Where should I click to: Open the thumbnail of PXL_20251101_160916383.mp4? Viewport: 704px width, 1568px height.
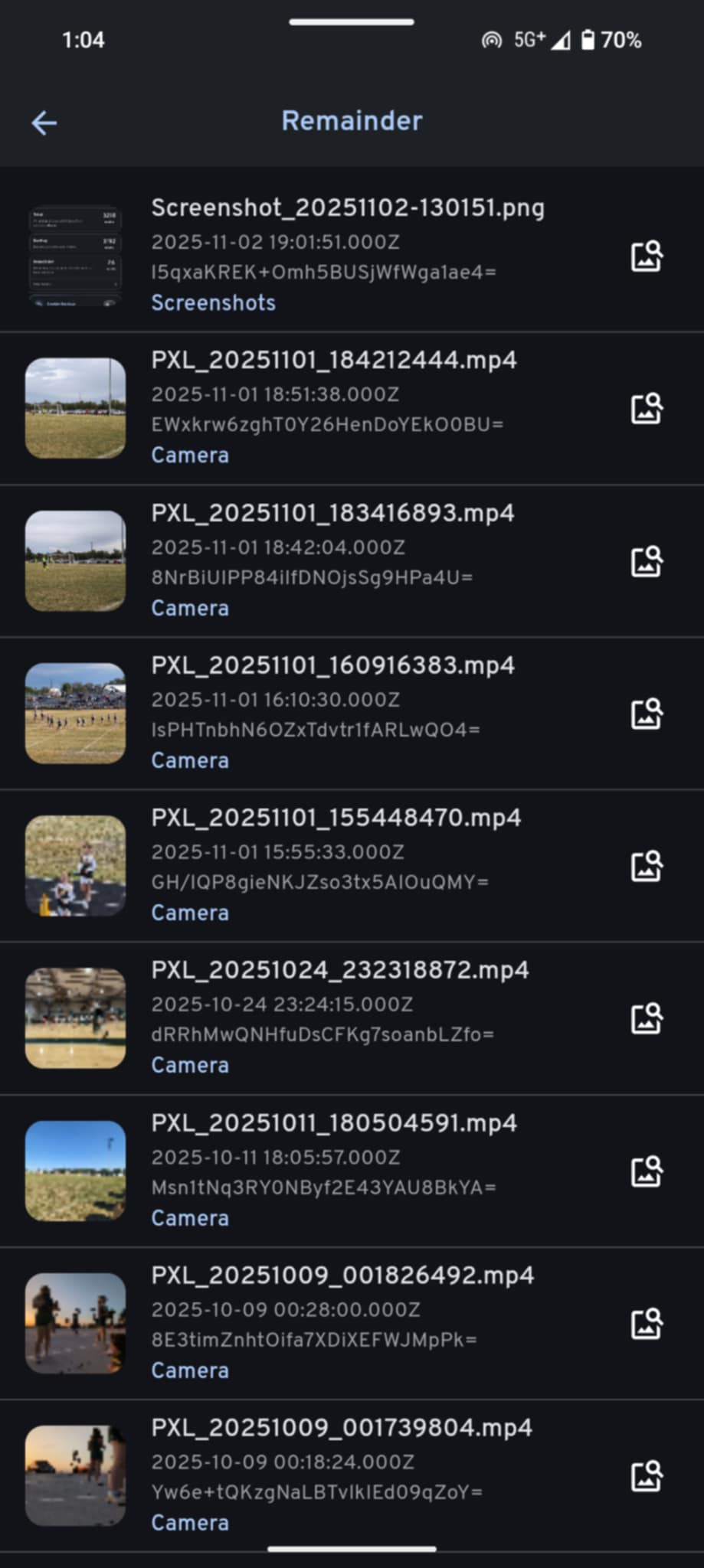coord(75,714)
